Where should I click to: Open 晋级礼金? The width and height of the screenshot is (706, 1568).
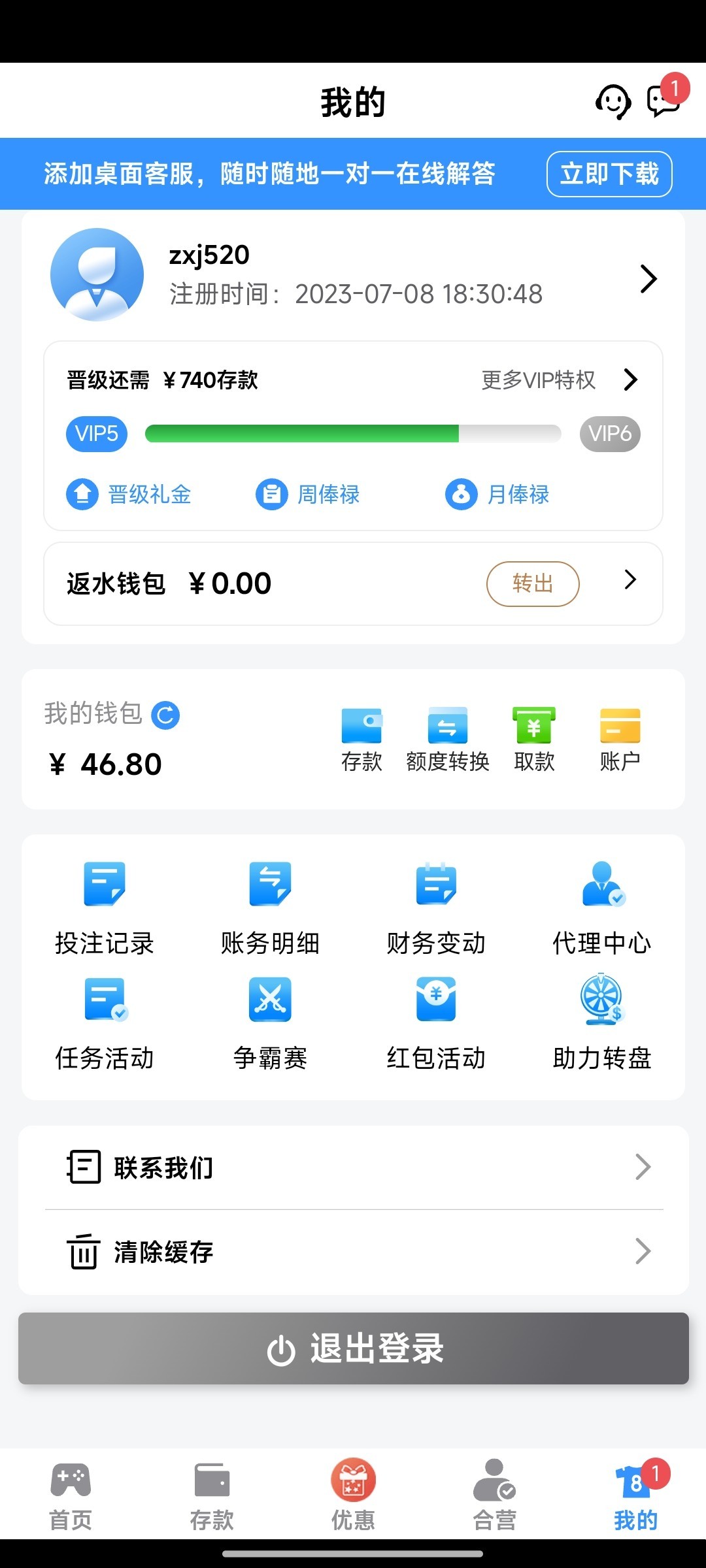click(129, 495)
